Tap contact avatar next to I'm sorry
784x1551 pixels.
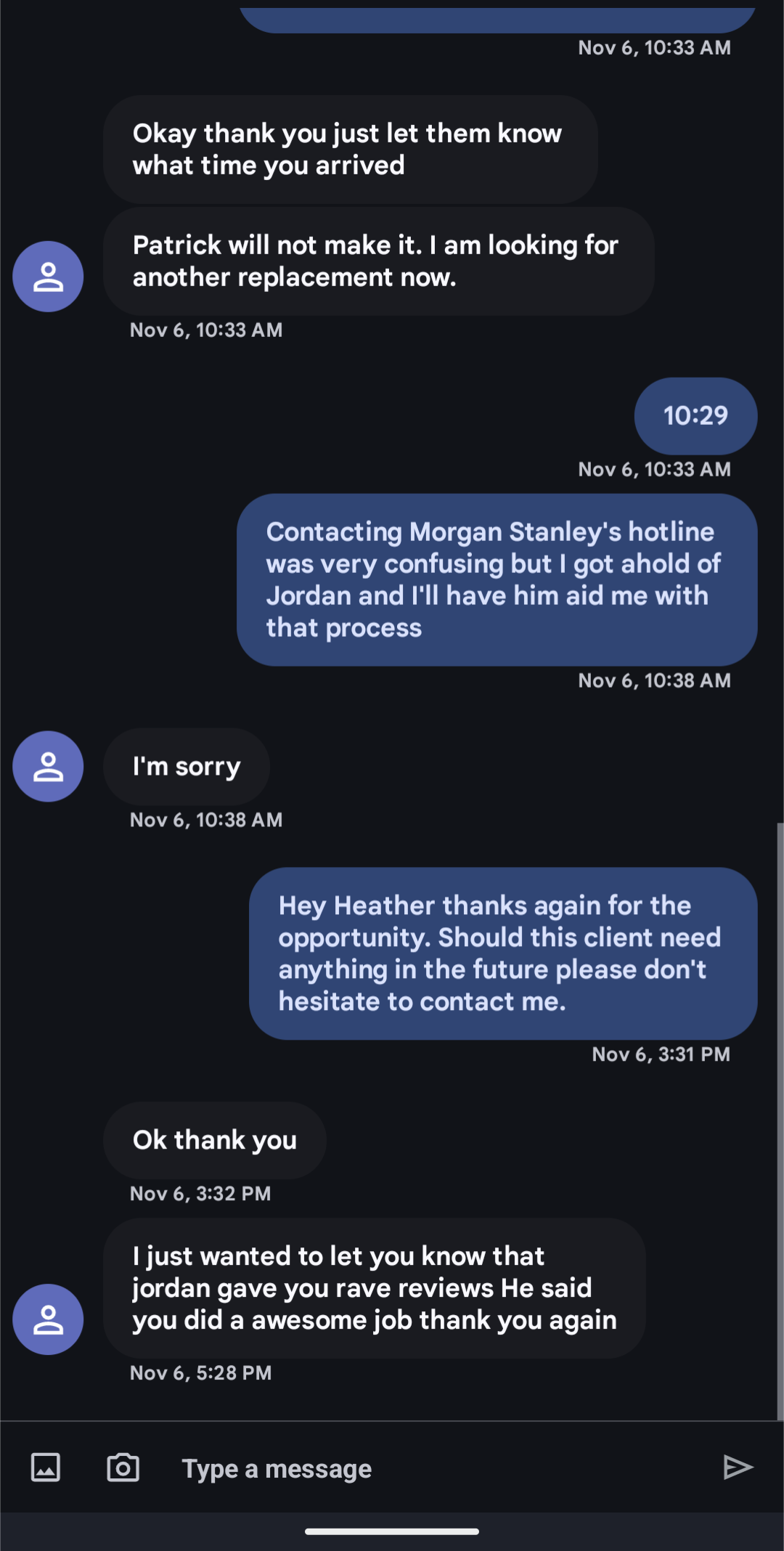48,766
